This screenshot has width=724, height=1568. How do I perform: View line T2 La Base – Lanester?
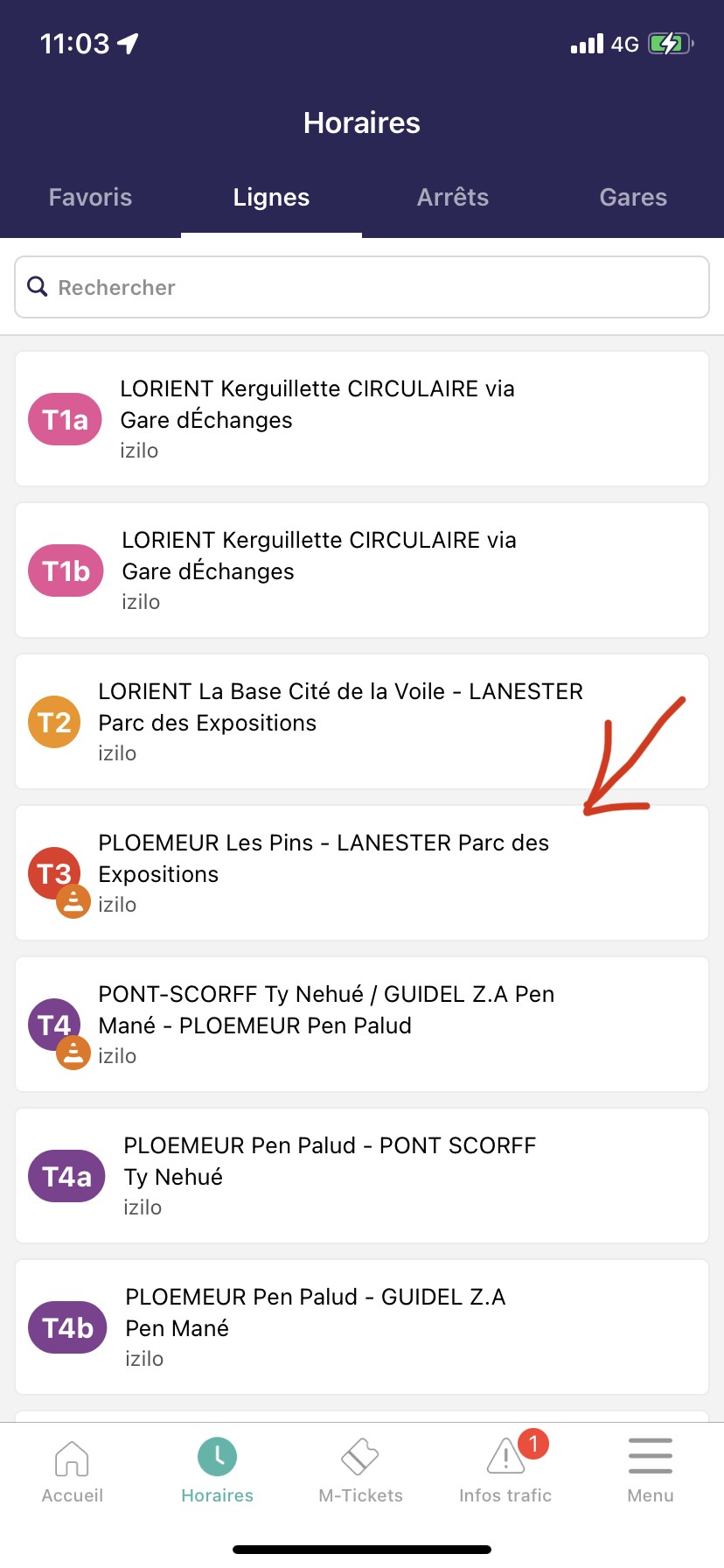click(362, 722)
